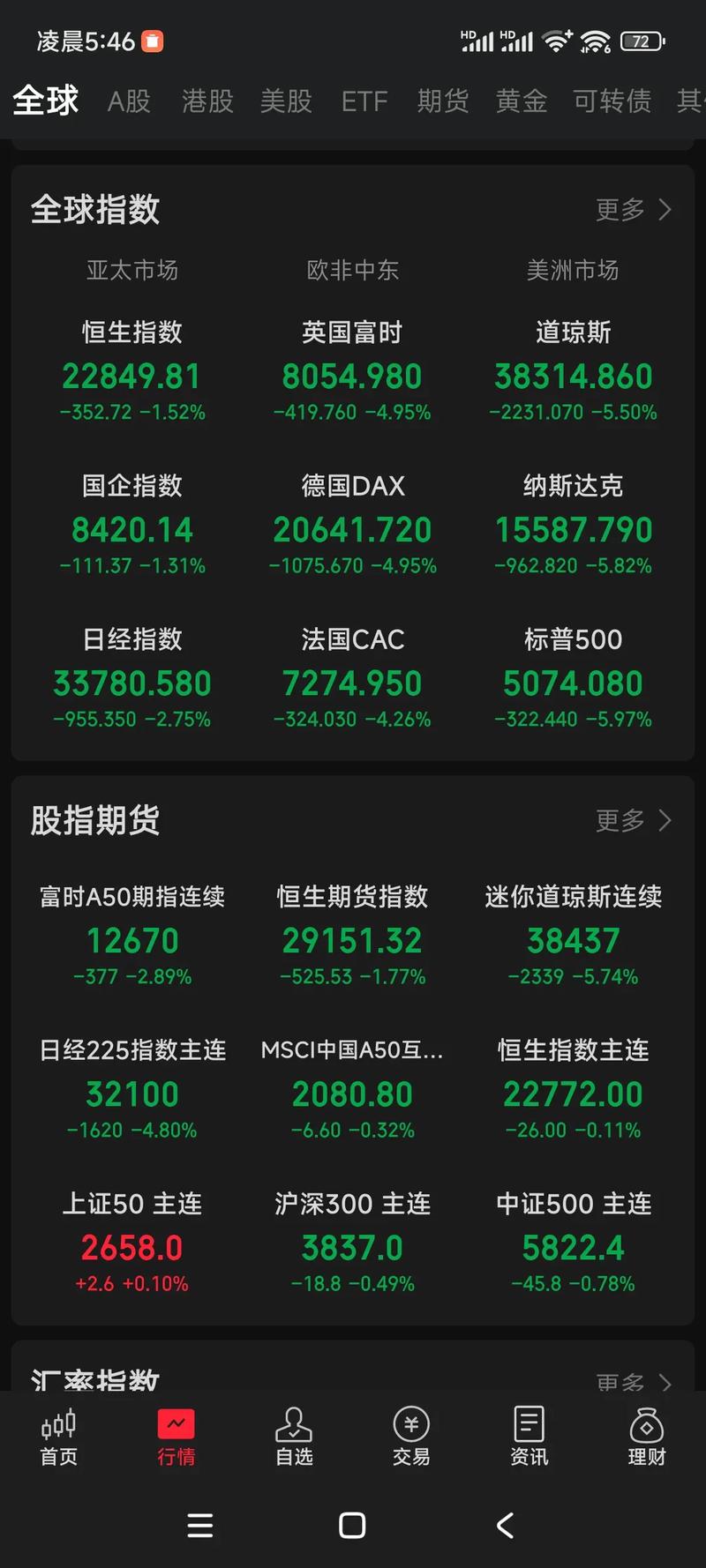Select the 美洲市场 column header

click(574, 271)
